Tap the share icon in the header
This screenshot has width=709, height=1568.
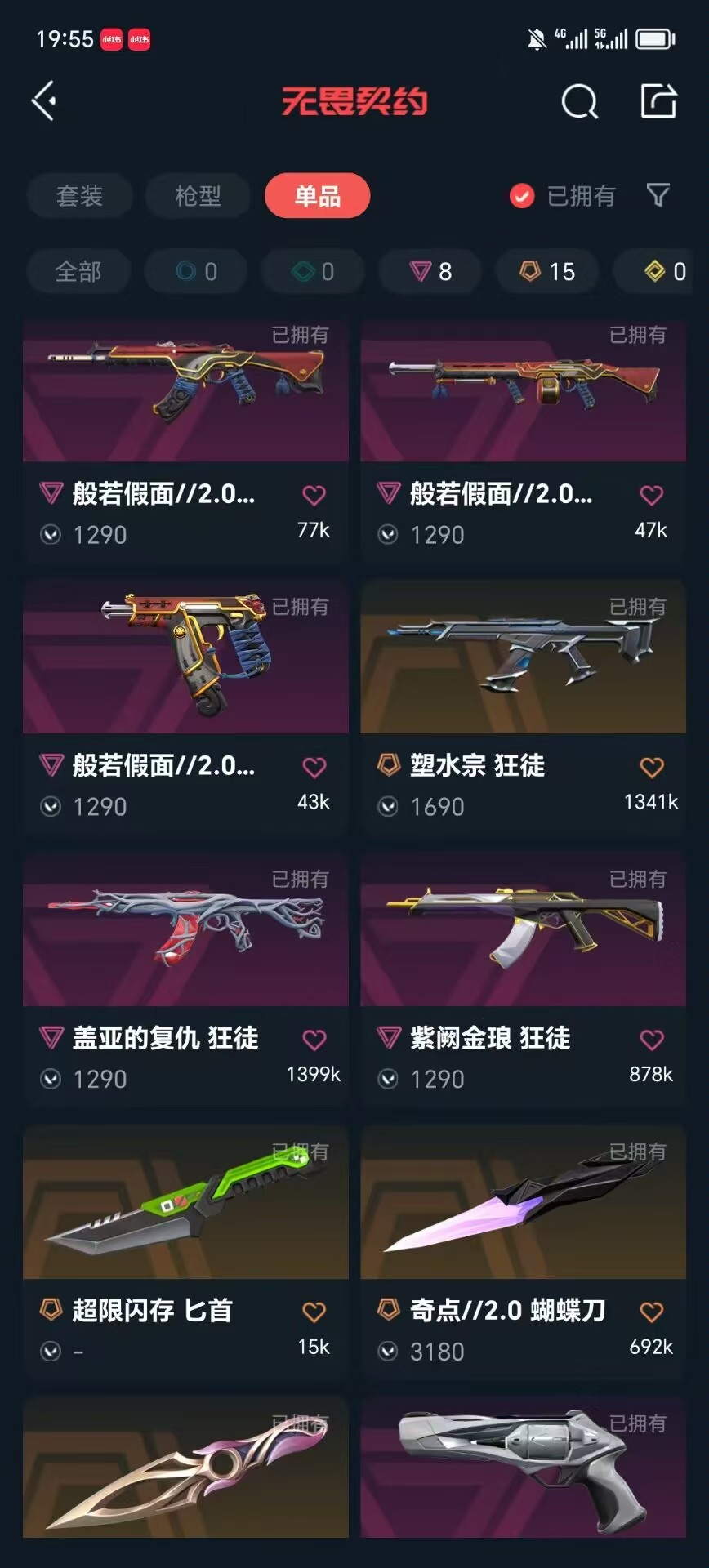(658, 101)
